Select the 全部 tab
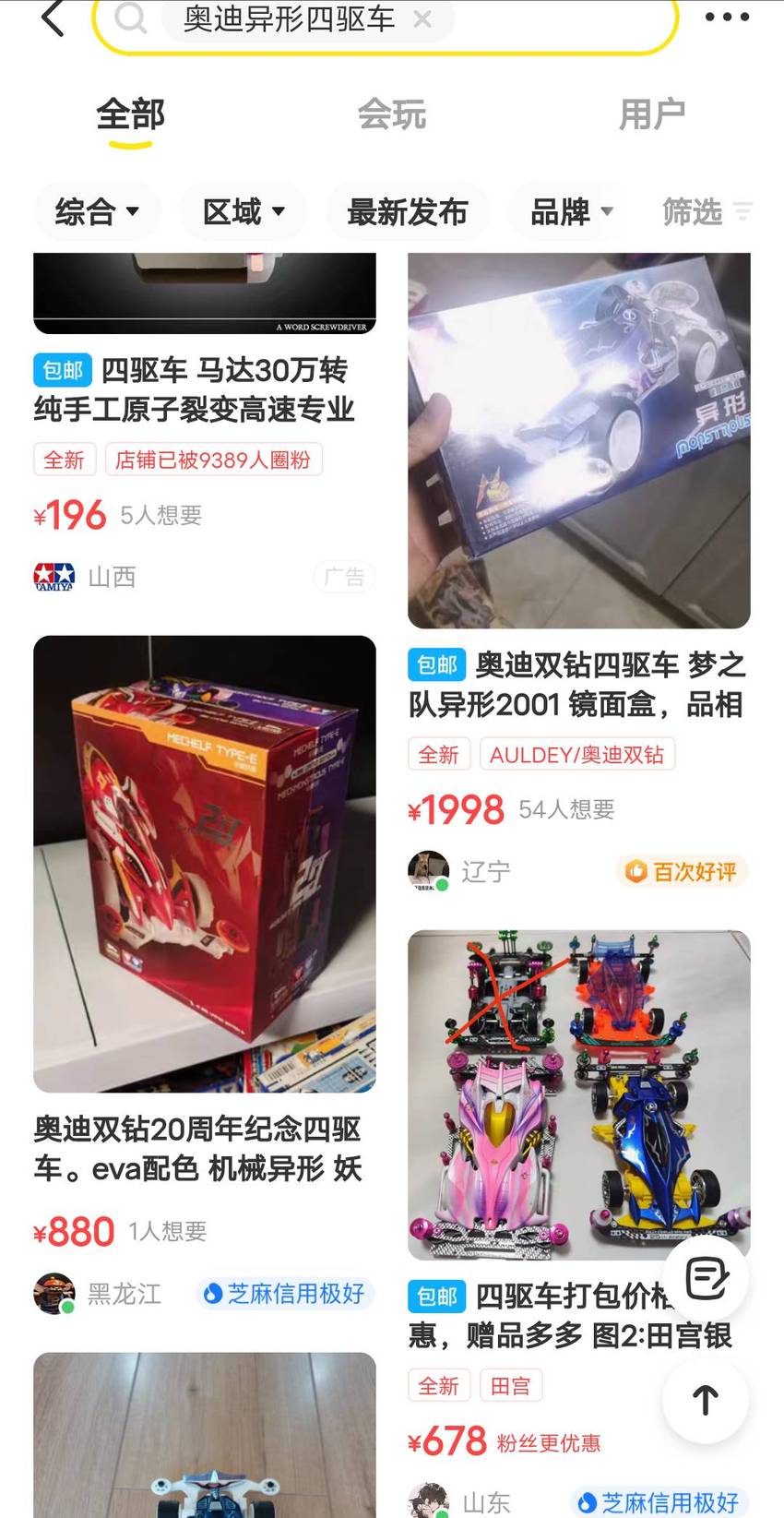 130,114
